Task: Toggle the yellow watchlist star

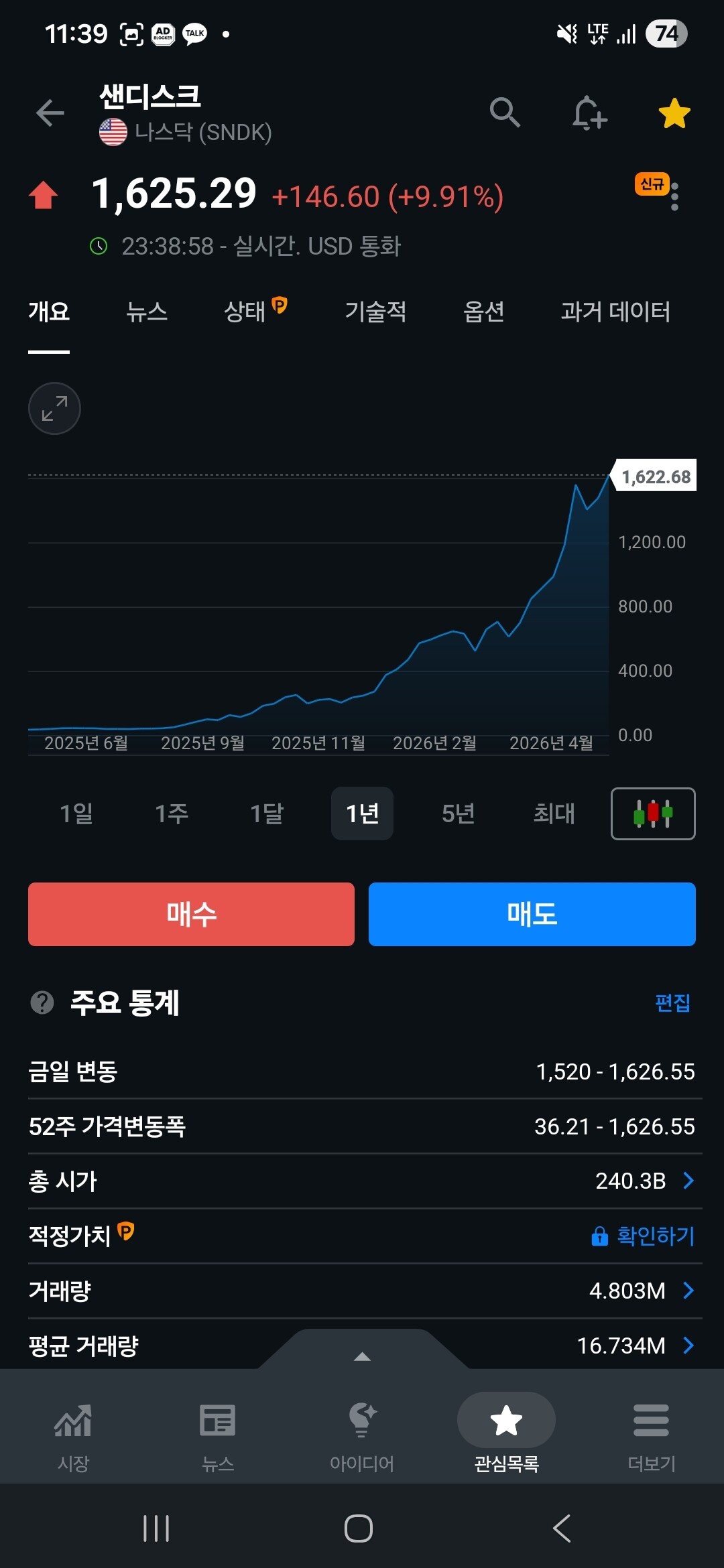Action: 674,113
